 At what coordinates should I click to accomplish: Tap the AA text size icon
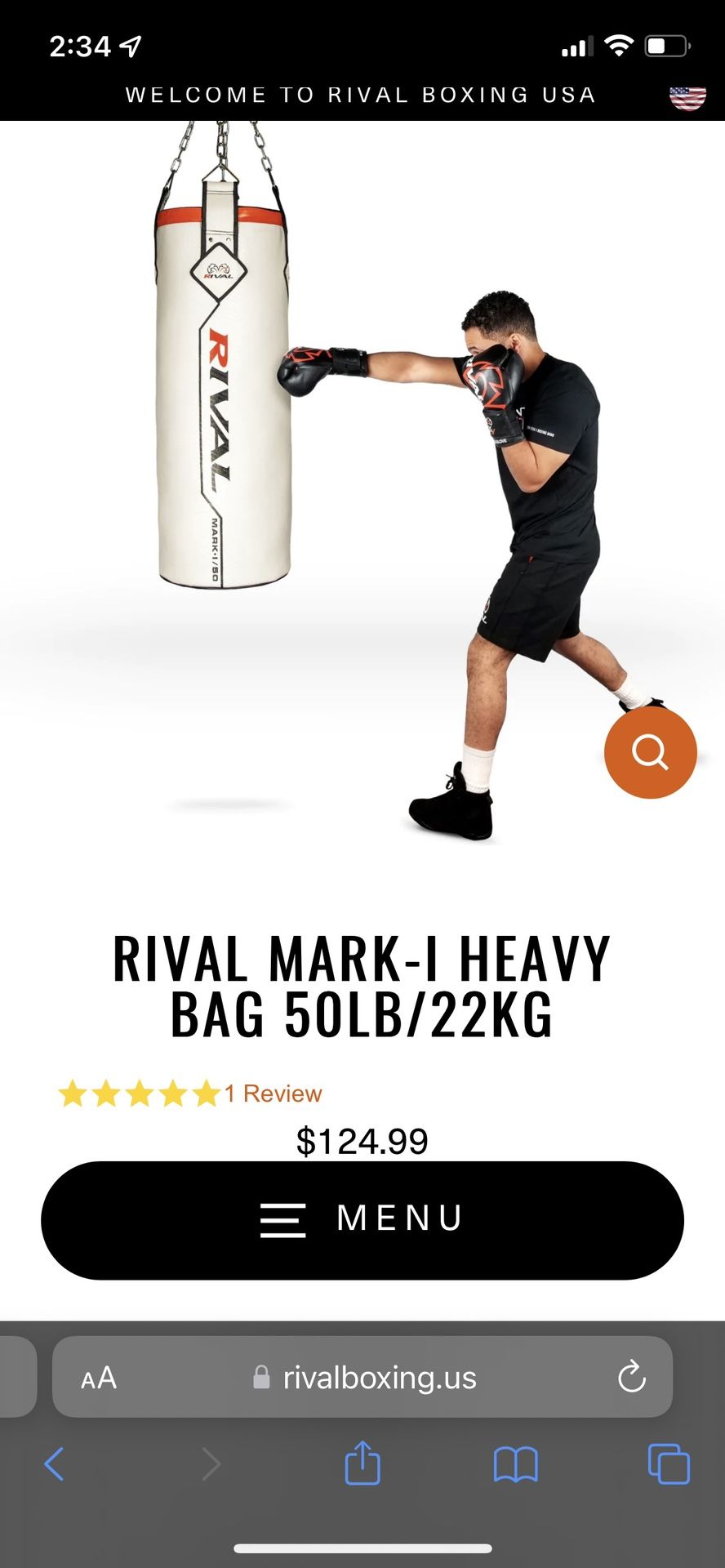(x=97, y=1377)
